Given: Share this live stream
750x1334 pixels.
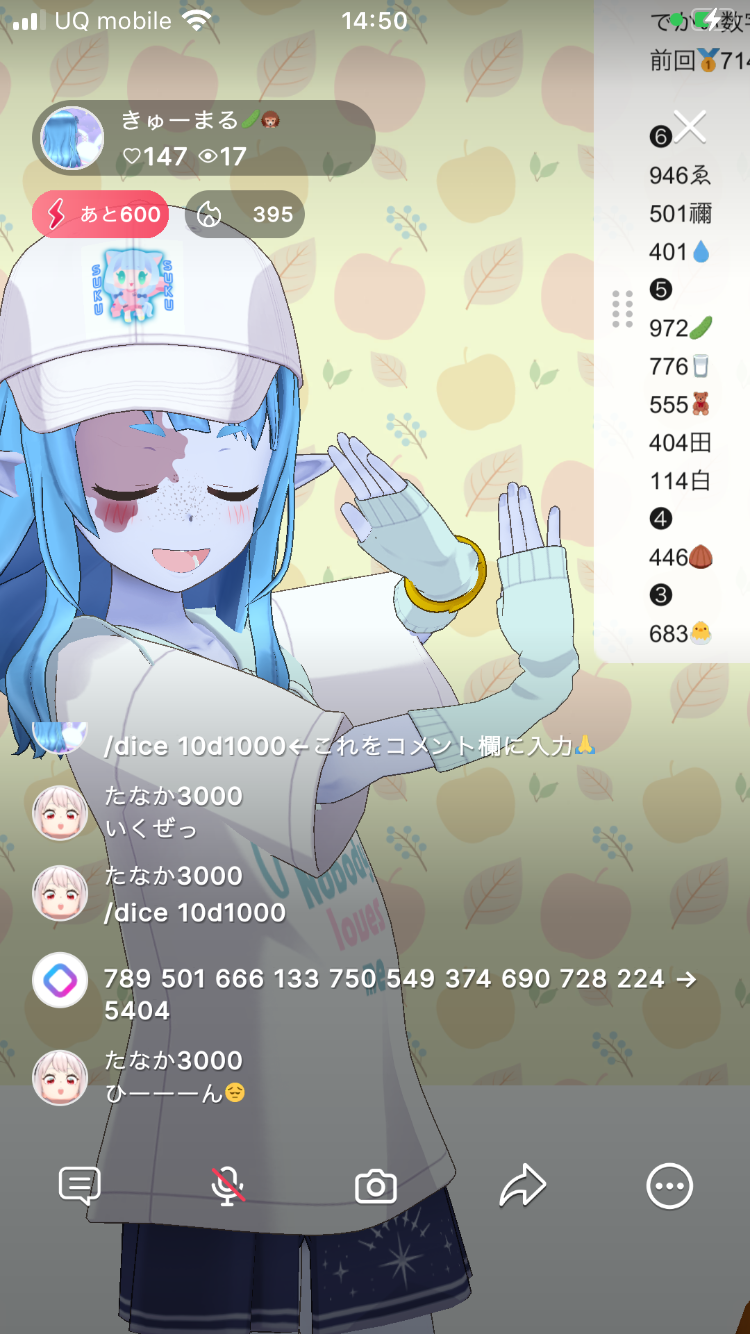Looking at the screenshot, I should (x=522, y=1187).
